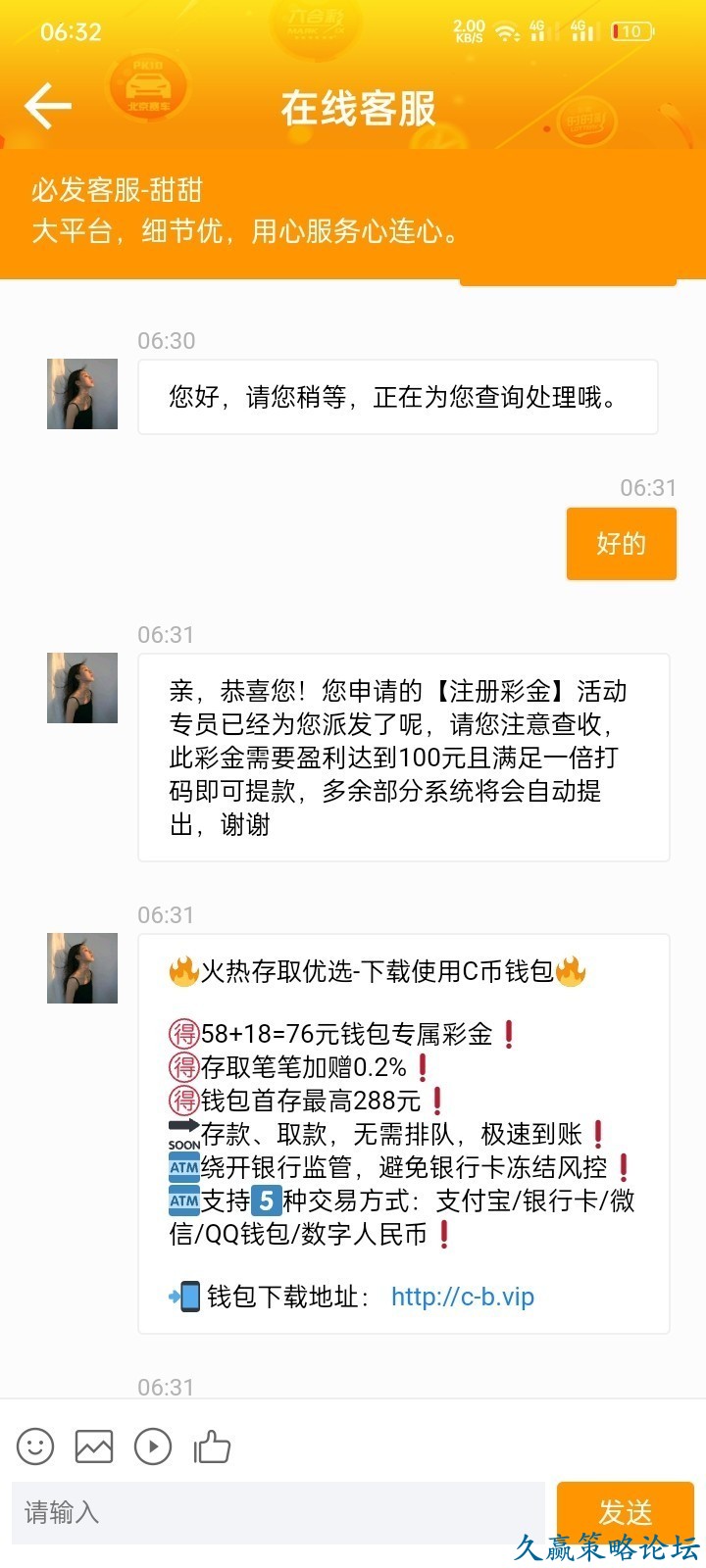The width and height of the screenshot is (706, 1568).
Task: Rate the service with thumbs-up
Action: (212, 1446)
